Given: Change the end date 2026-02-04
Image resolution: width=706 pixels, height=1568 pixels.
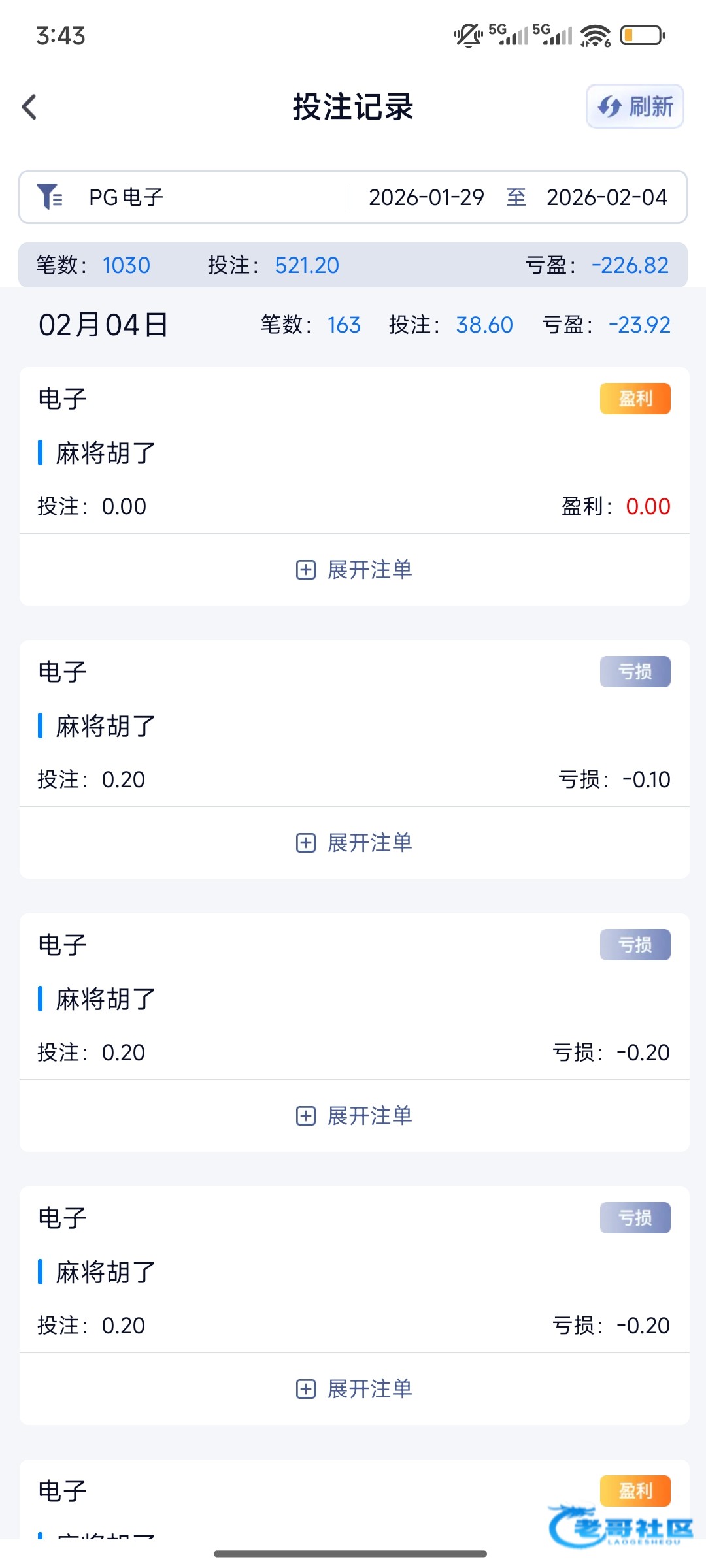Looking at the screenshot, I should click(x=606, y=197).
